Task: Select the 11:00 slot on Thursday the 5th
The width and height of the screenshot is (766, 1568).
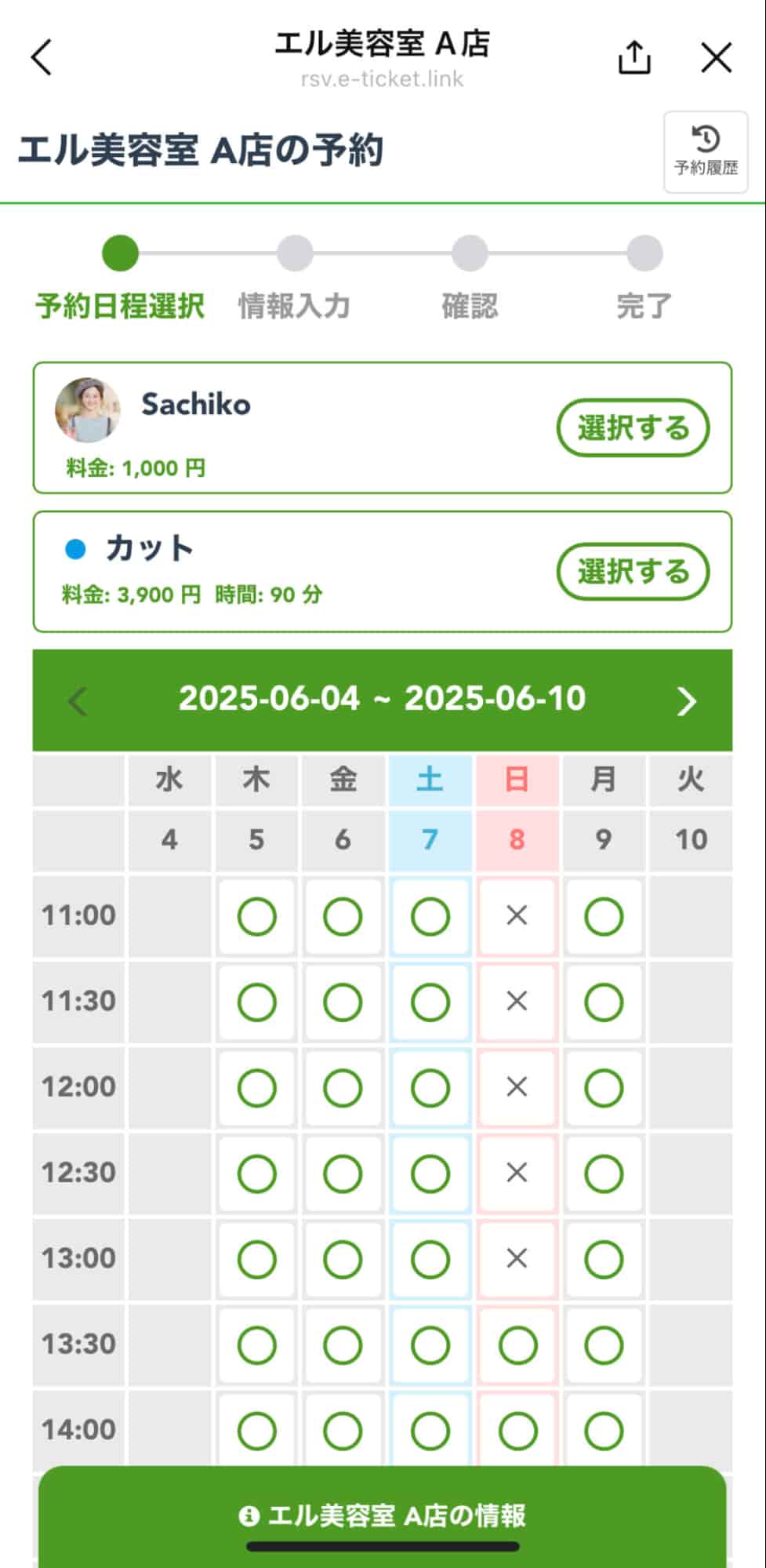Action: click(256, 915)
